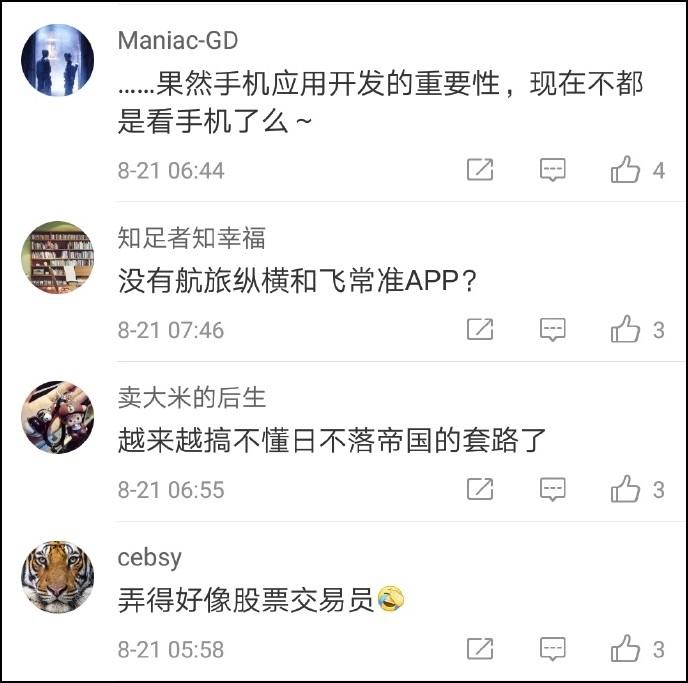688x683 pixels.
Task: Tap the username cebsy
Action: click(x=149, y=558)
